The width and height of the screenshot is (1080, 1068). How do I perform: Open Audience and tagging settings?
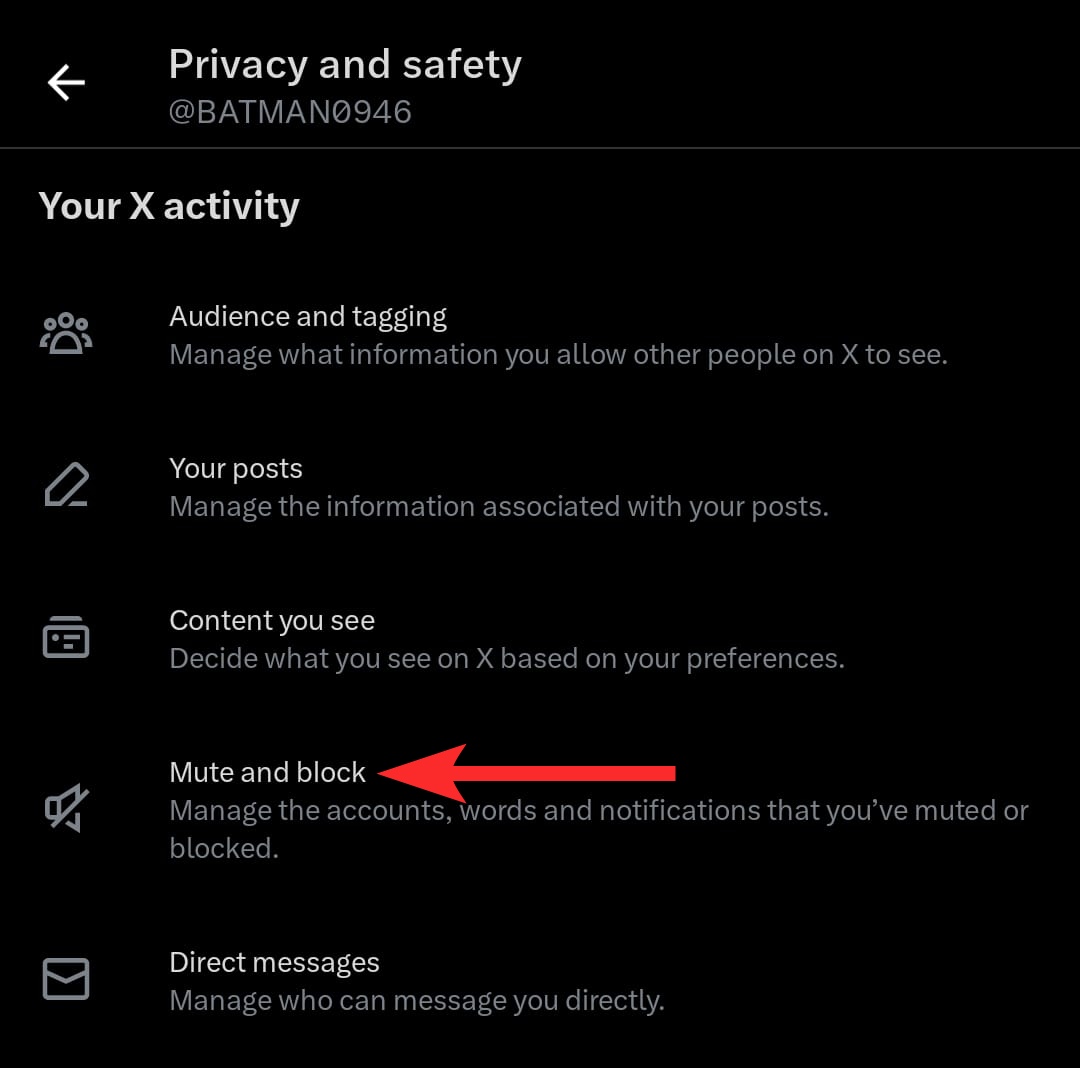(308, 317)
